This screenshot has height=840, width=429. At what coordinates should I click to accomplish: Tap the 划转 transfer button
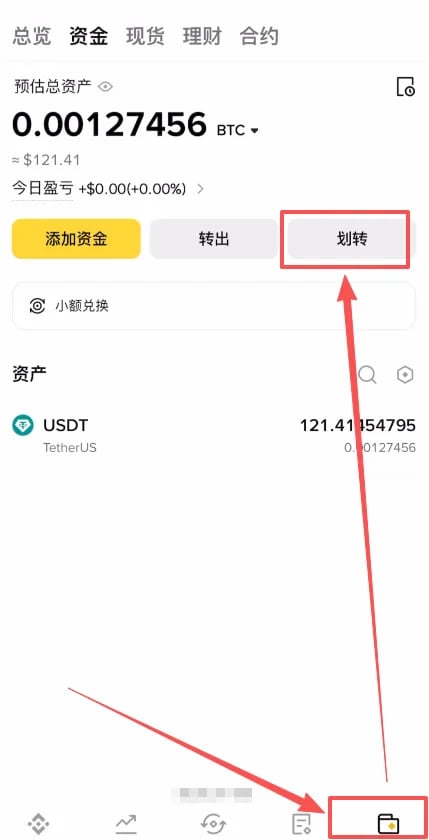coord(351,239)
